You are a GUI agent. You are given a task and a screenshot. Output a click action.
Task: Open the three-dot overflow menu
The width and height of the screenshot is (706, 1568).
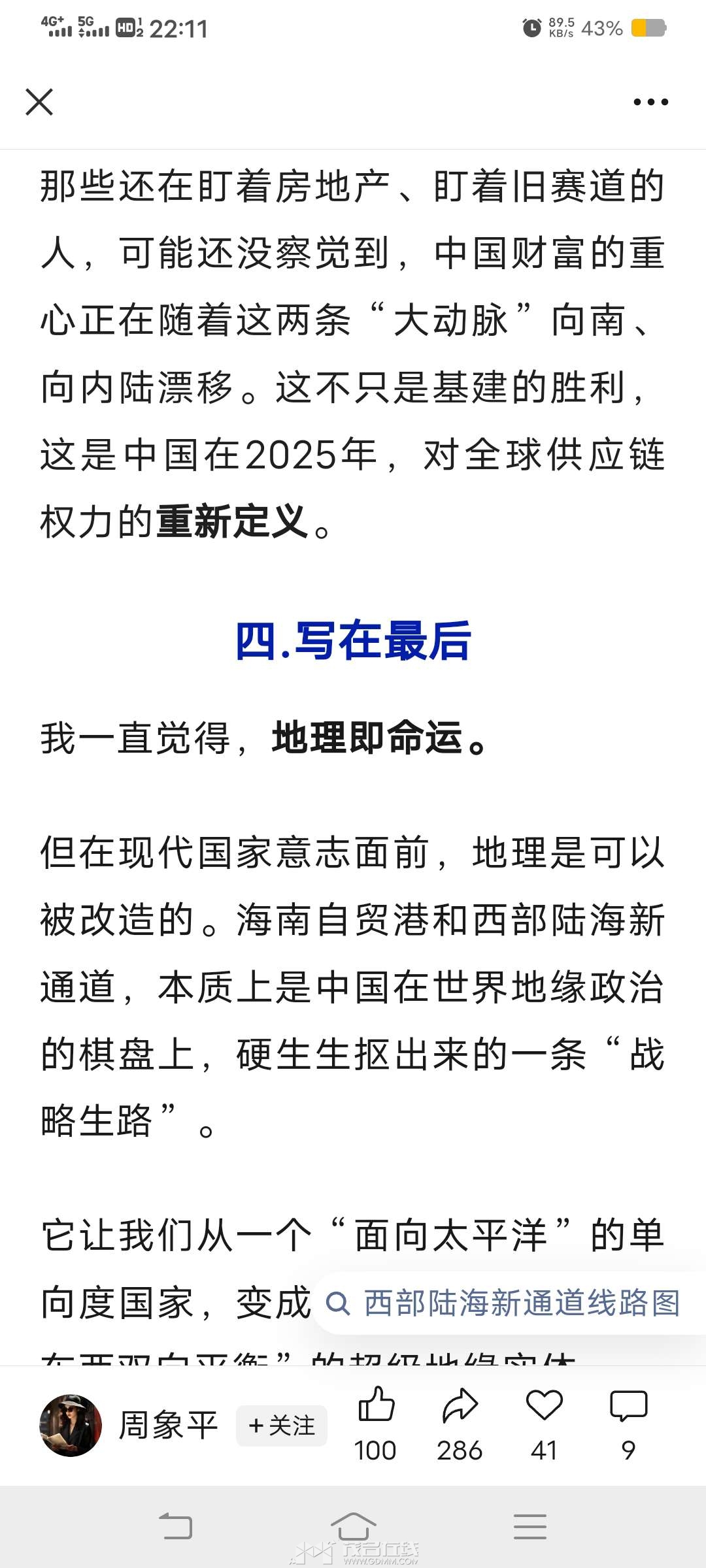point(650,102)
